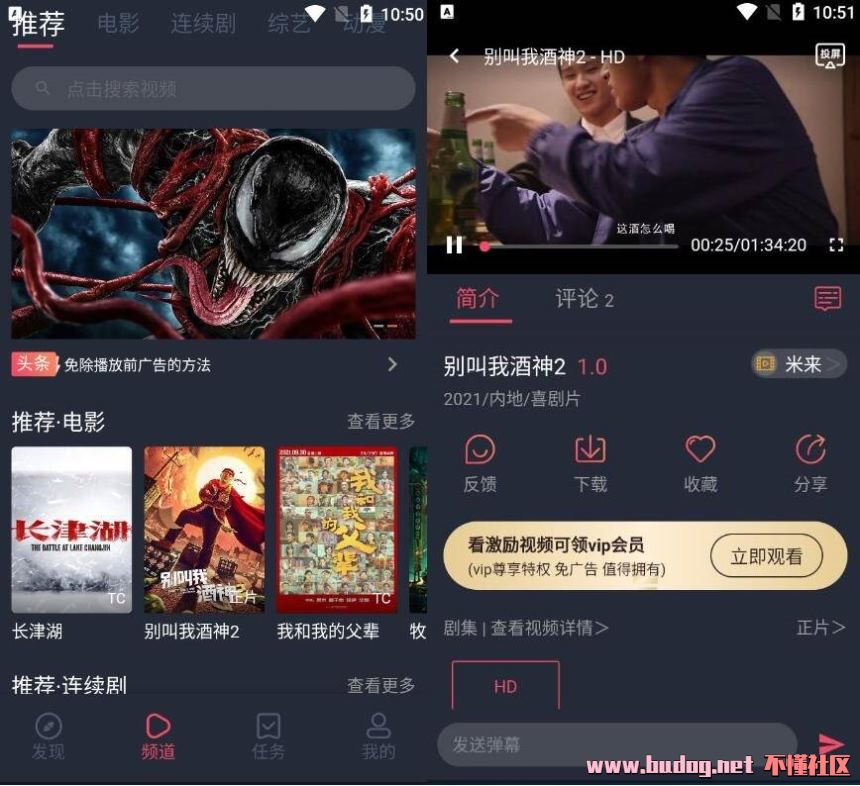Focus the 发送弹幕 input field
The width and height of the screenshot is (860, 786).
click(x=616, y=745)
